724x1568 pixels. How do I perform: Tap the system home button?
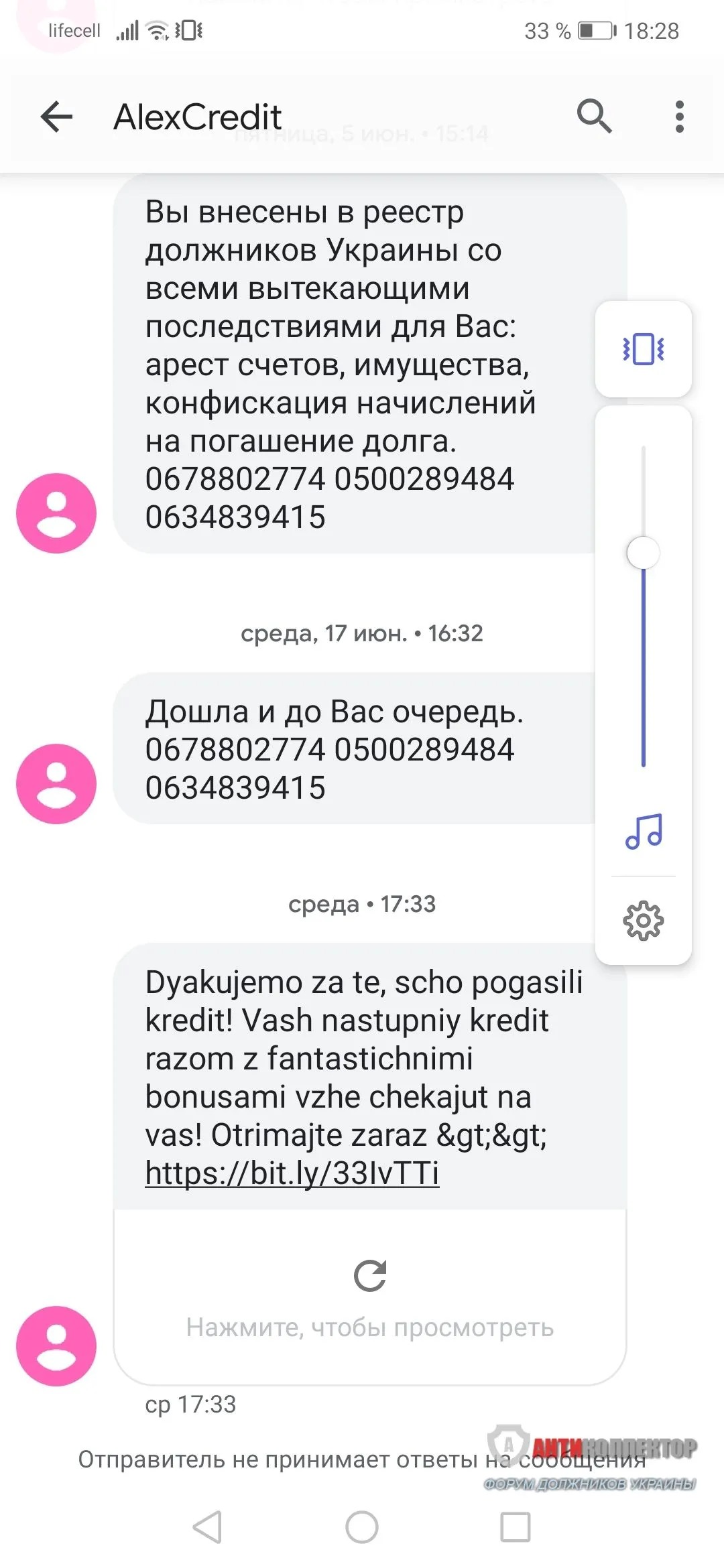362,1527
